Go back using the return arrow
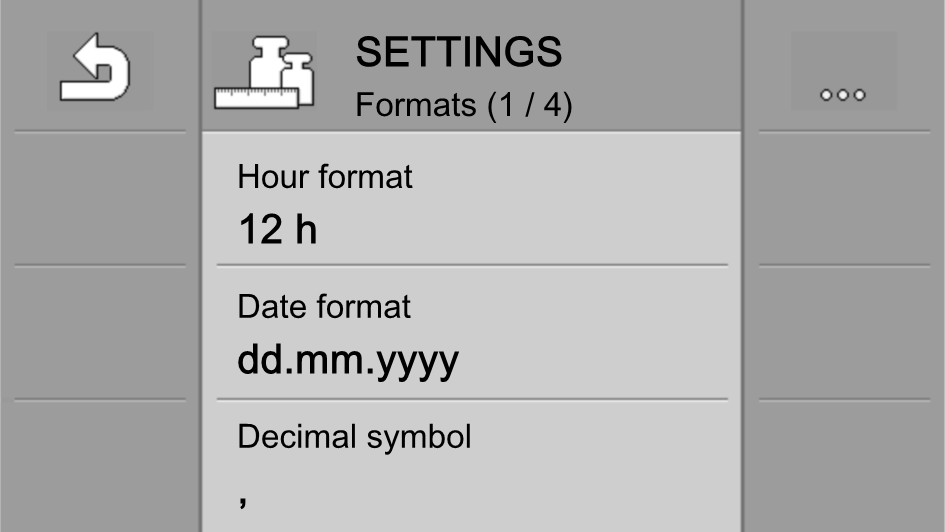Image resolution: width=945 pixels, height=532 pixels. 99,69
